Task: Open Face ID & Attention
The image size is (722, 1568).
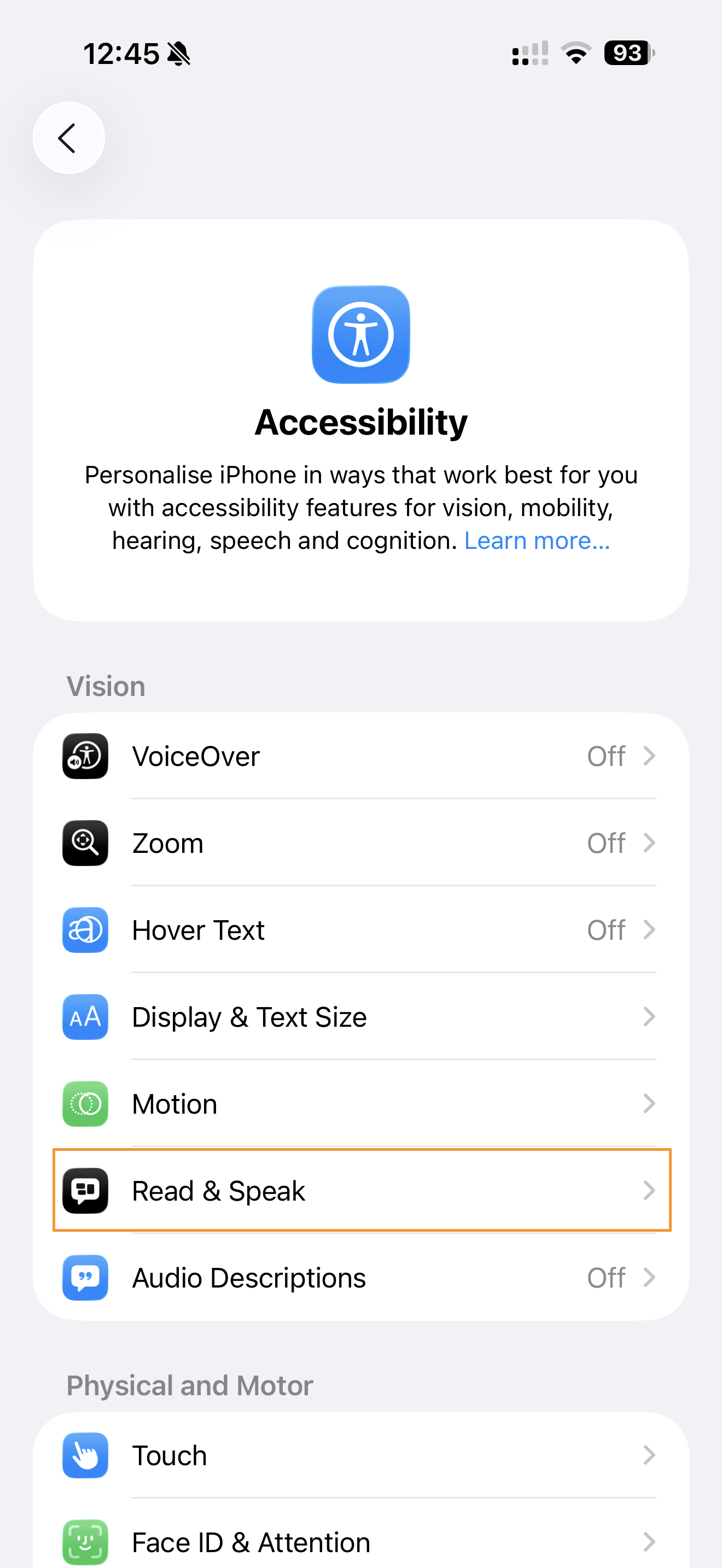Action: click(361, 1542)
